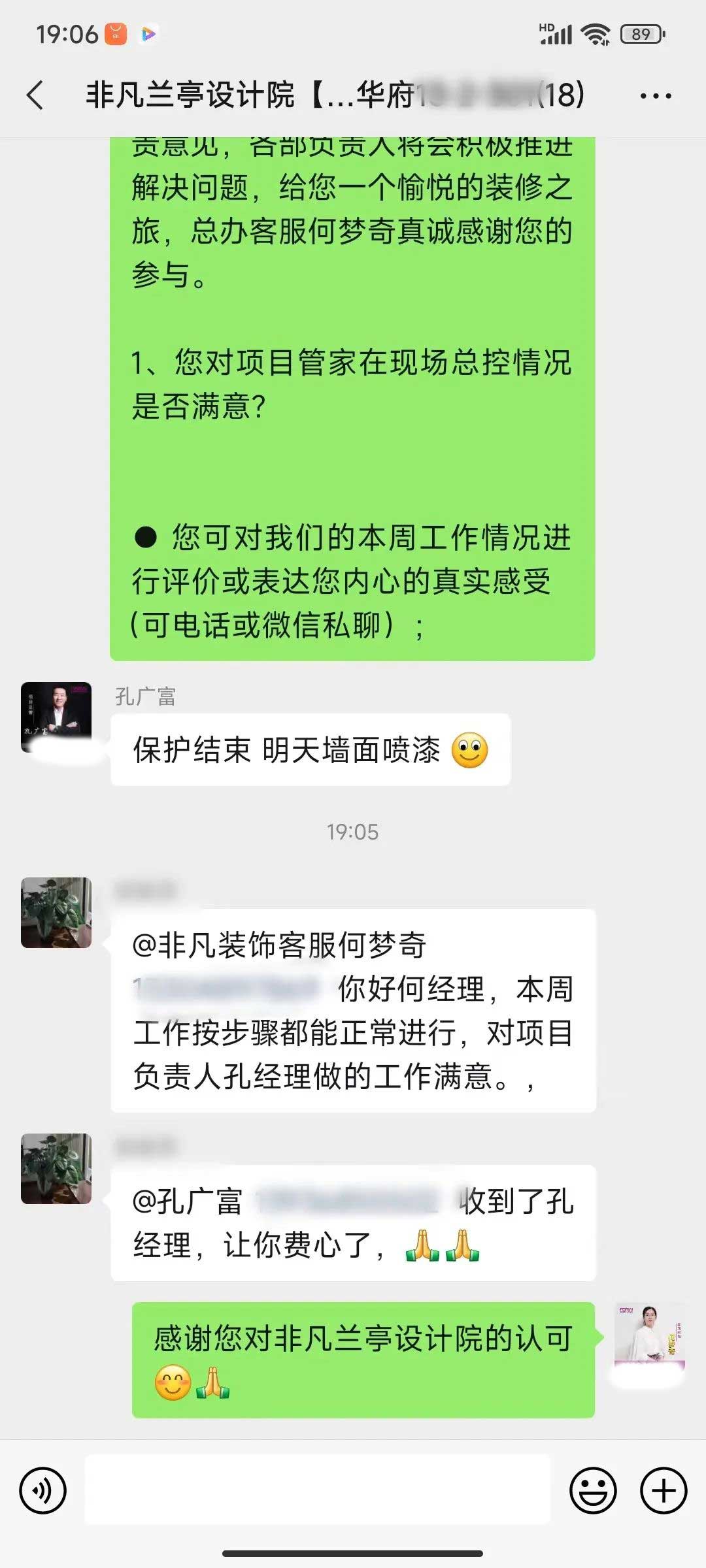Viewport: 706px width, 1568px height.
Task: Tap the plant avatar beside 你好何经理 message
Action: click(56, 913)
